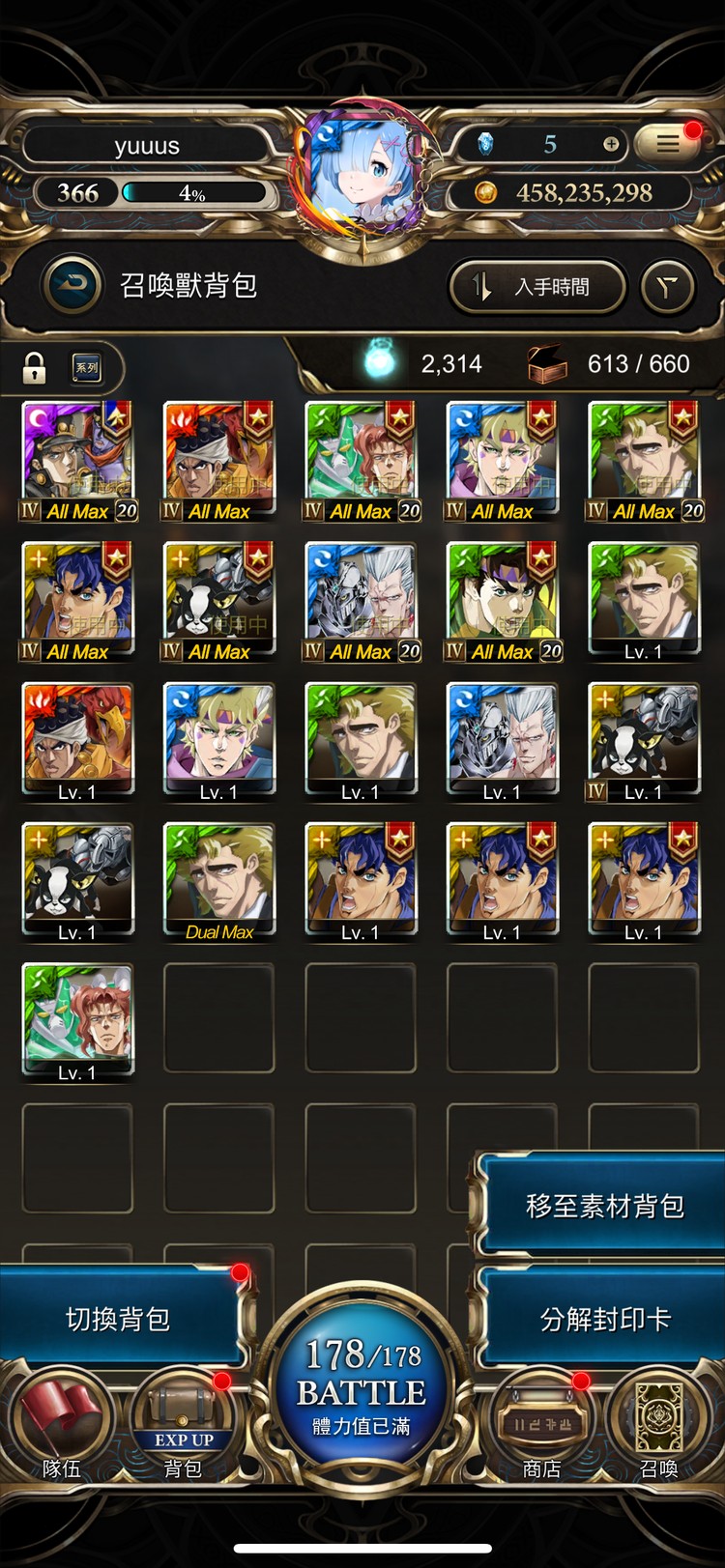Open the hamburger menu

pyautogui.click(x=668, y=144)
